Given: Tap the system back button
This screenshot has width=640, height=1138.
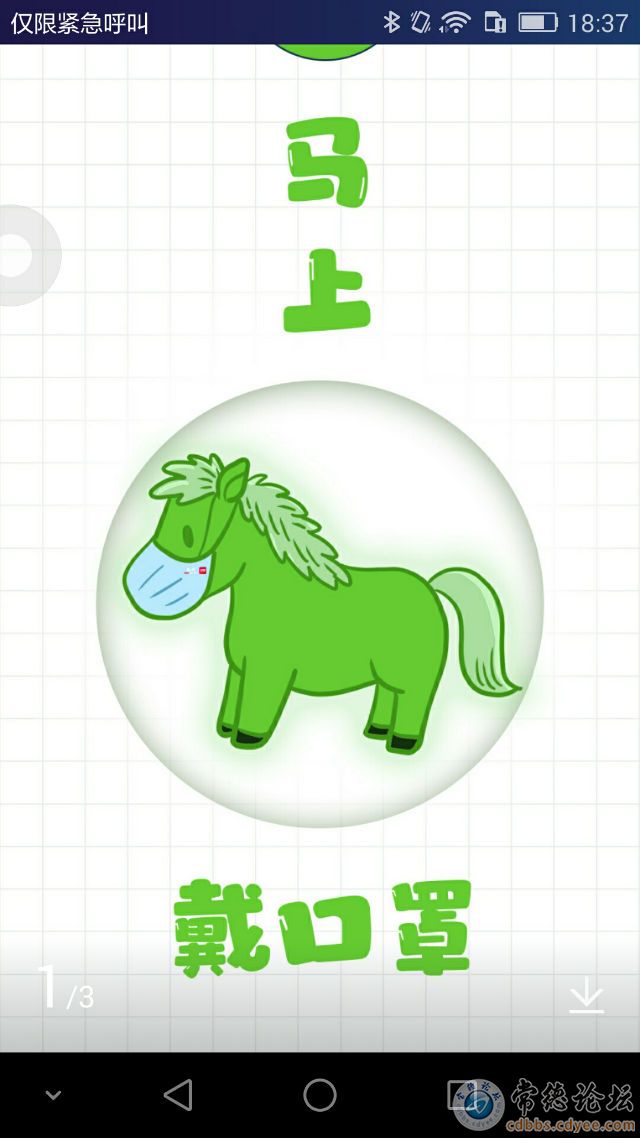Looking at the screenshot, I should pos(178,1095).
